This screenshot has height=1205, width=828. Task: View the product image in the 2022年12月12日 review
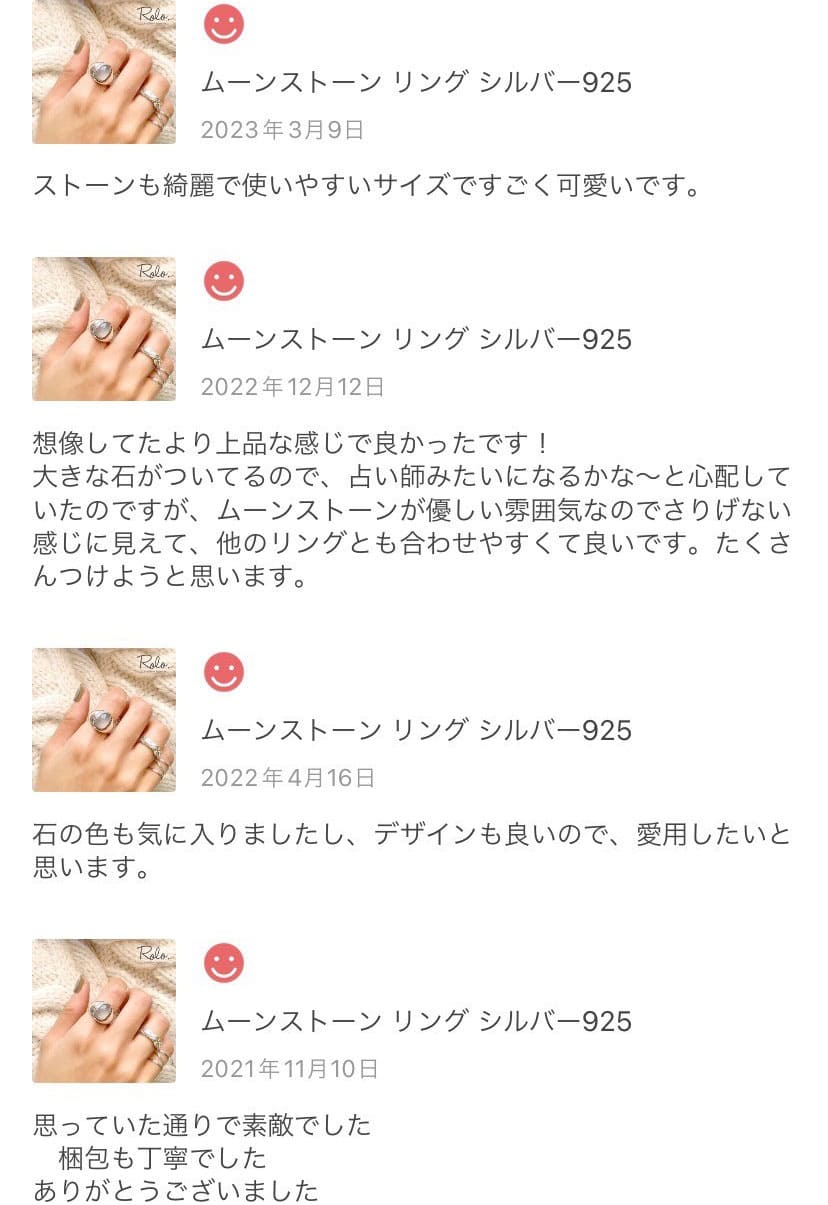pos(104,329)
